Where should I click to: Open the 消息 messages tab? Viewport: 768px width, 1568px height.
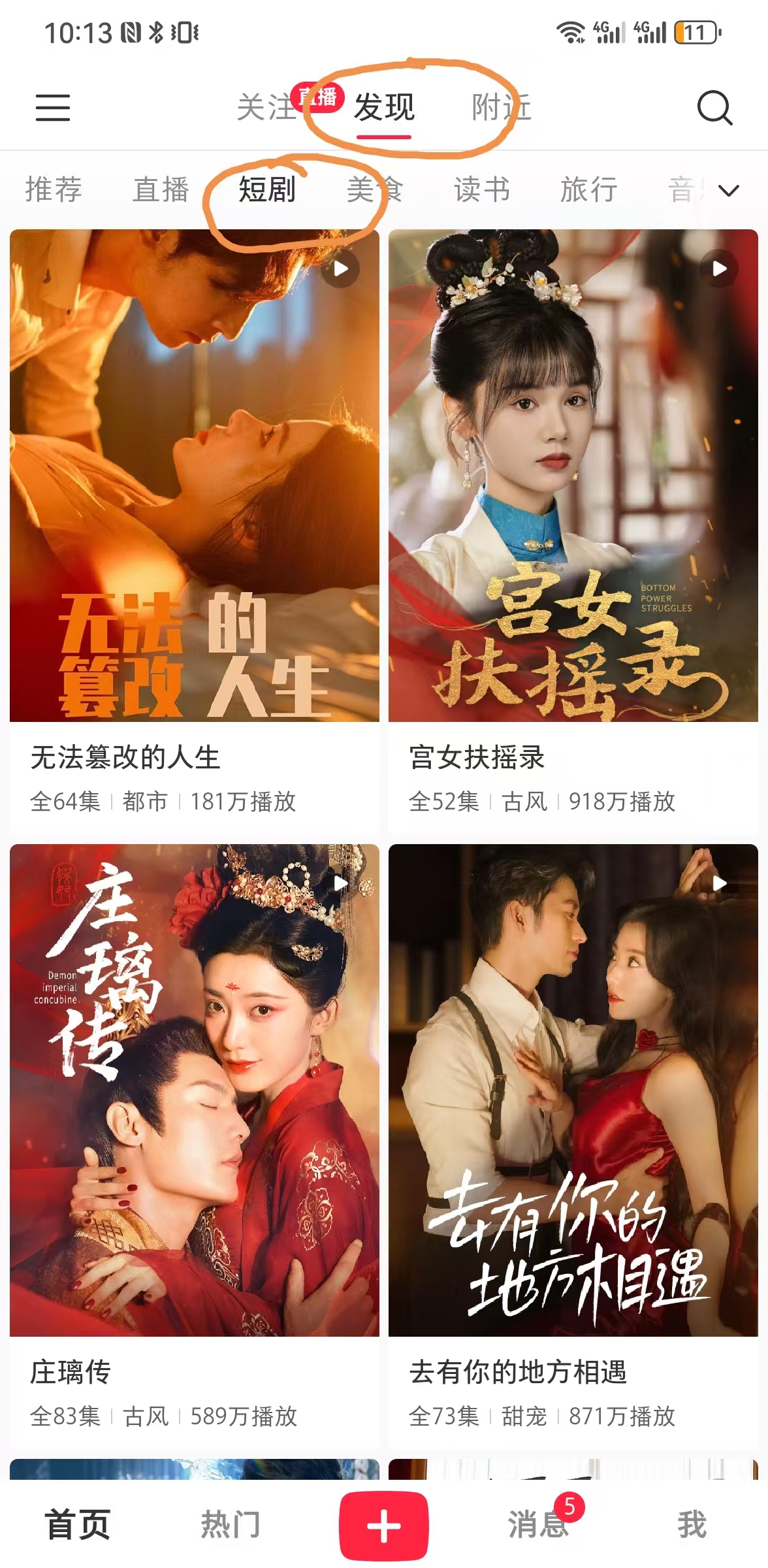[537, 1525]
